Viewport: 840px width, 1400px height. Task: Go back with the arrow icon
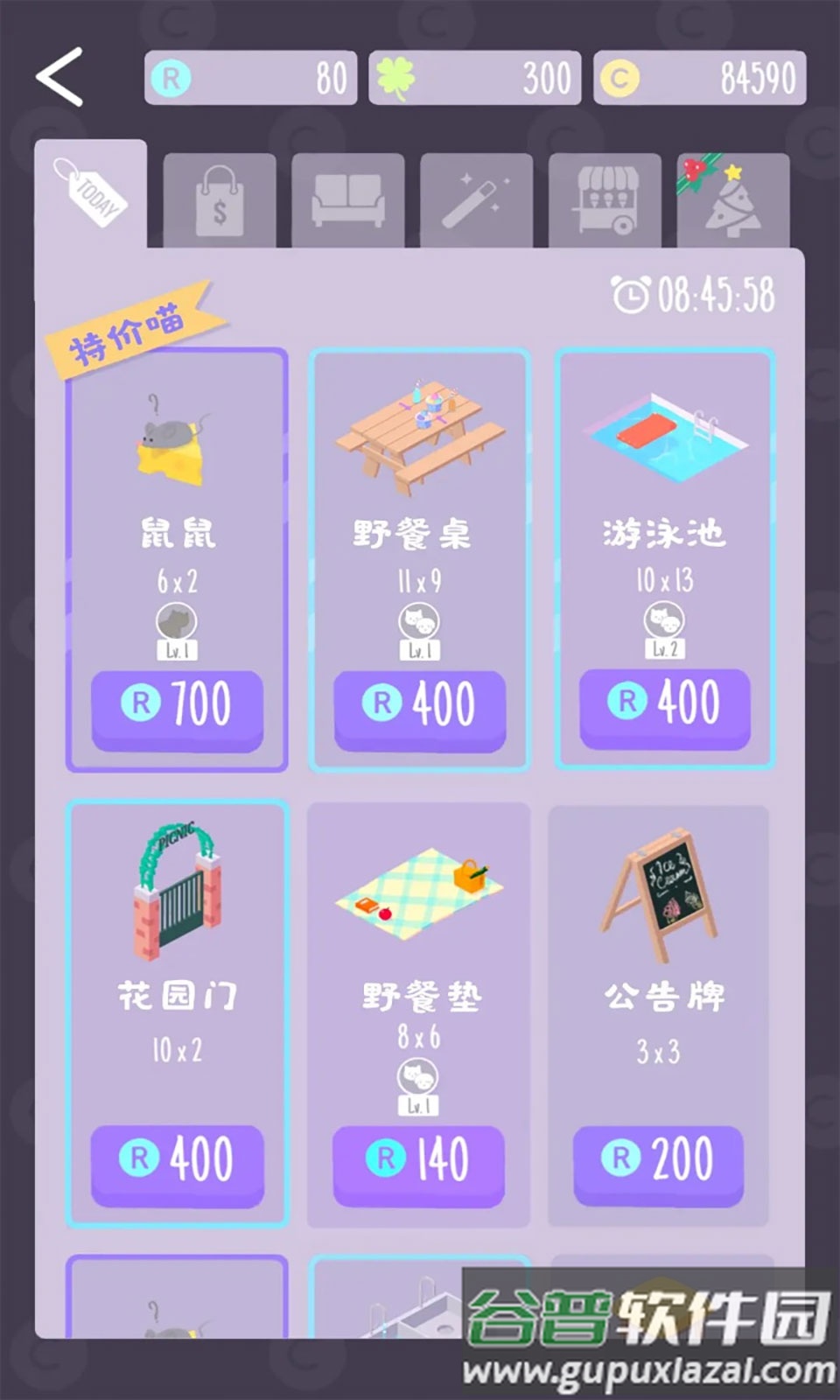click(59, 77)
